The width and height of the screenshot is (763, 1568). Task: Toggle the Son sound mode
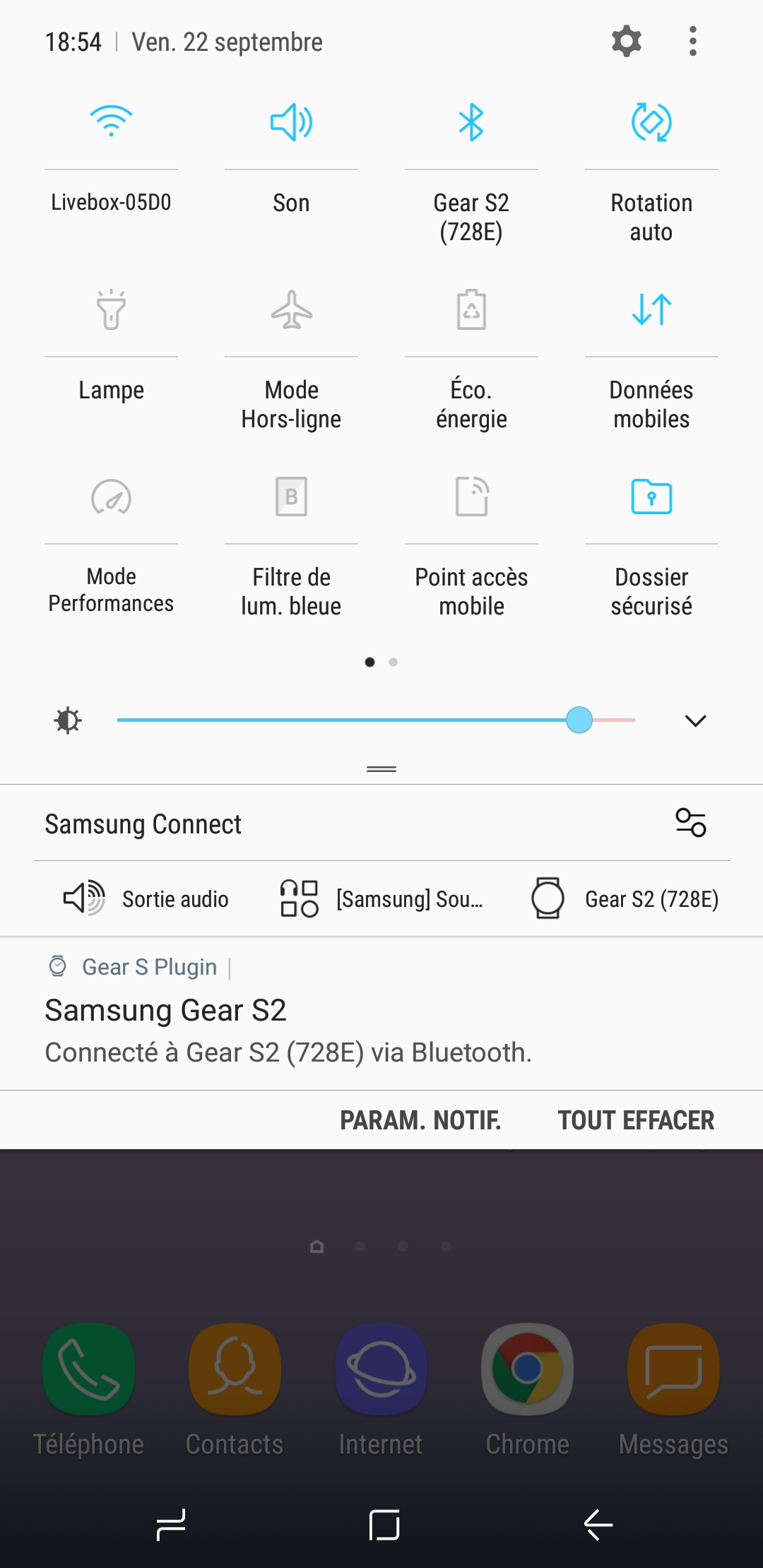[x=291, y=122]
